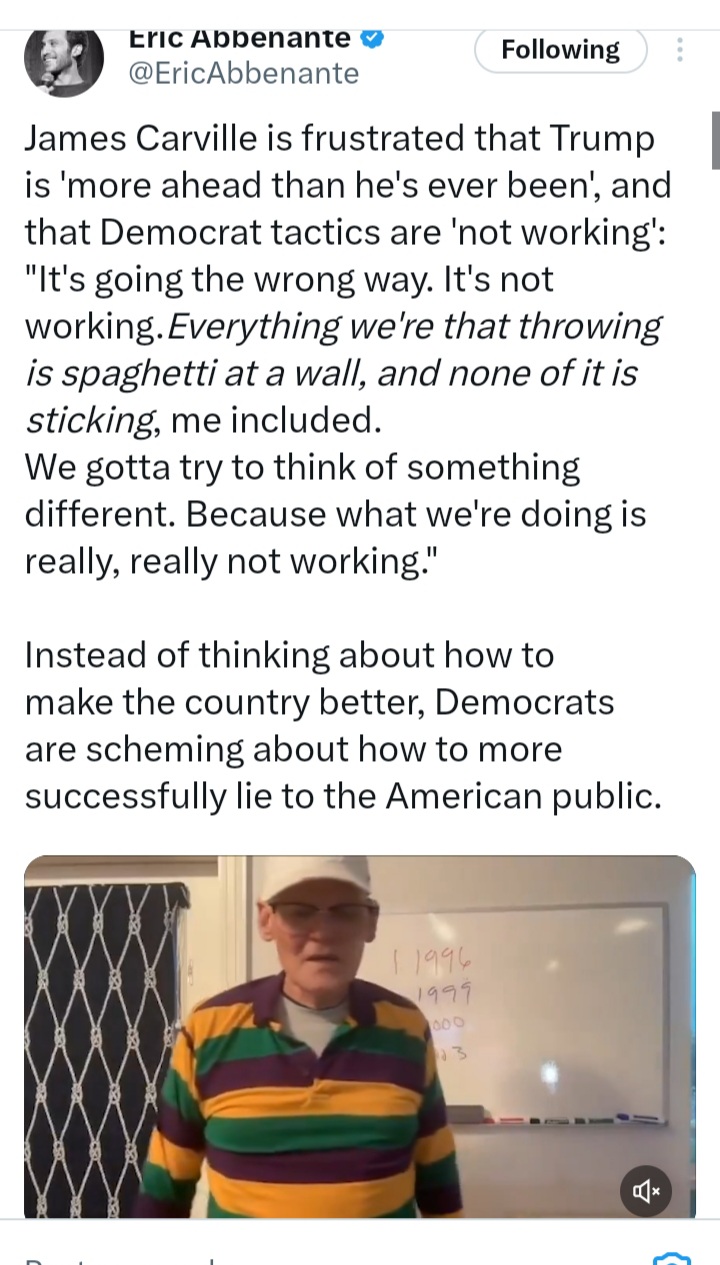Open Eric Abbenante's profile picture
This screenshot has width=720, height=1265.
tap(64, 60)
